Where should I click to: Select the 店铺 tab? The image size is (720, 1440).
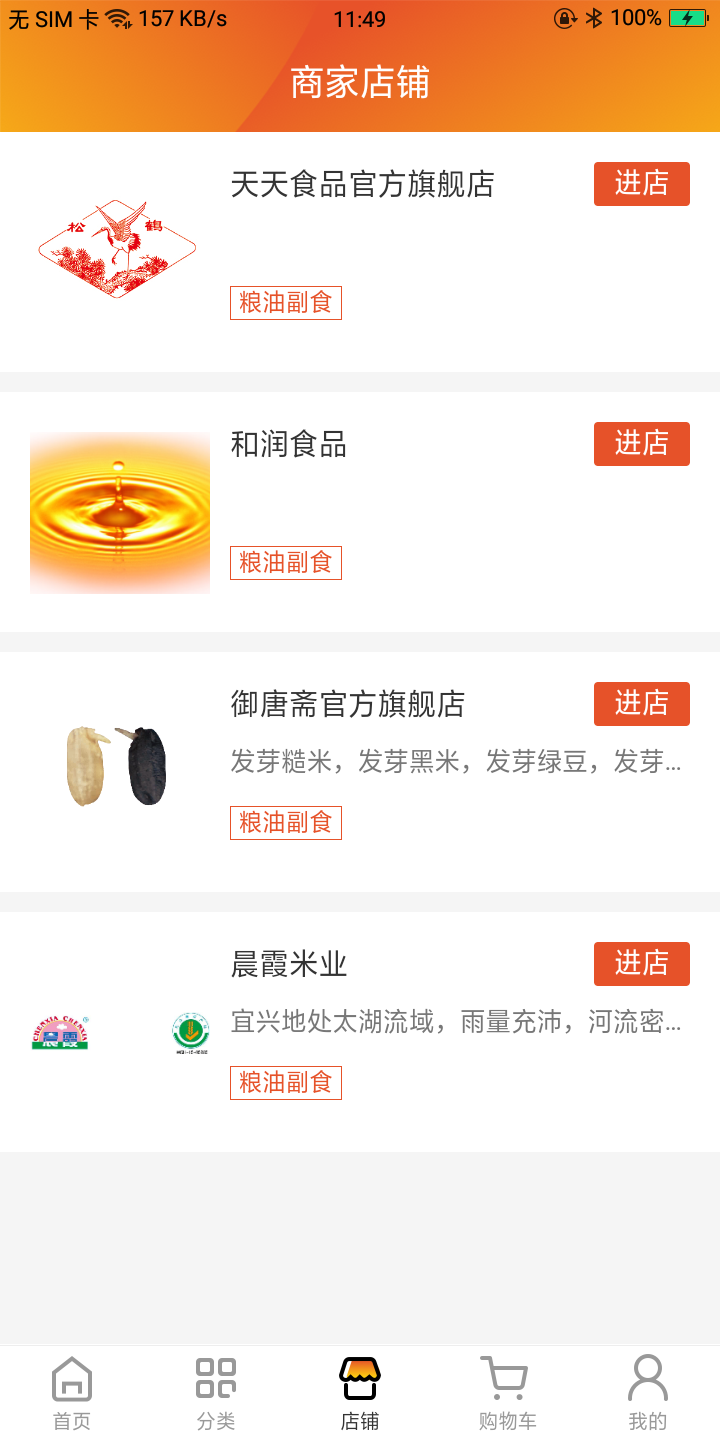tap(360, 1393)
